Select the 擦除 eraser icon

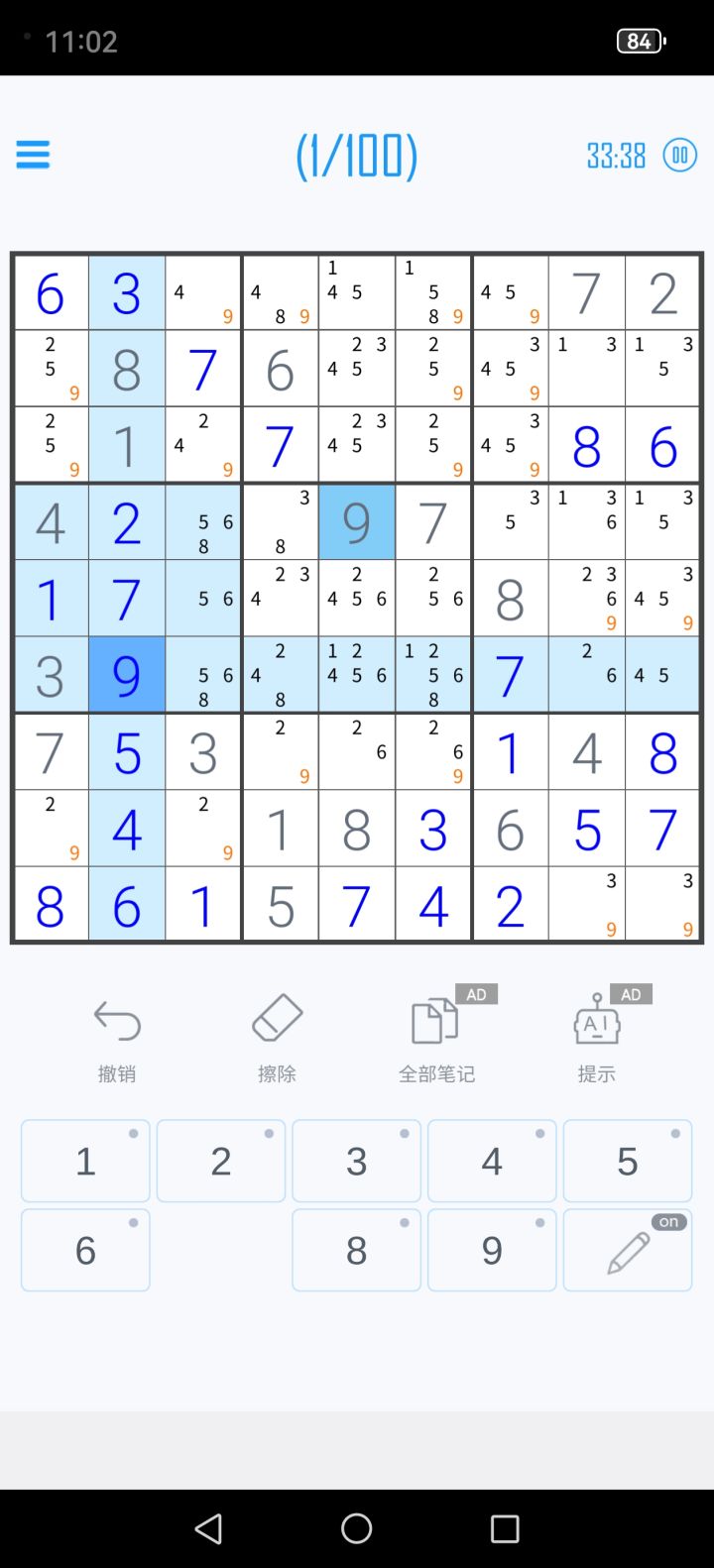click(x=276, y=1018)
